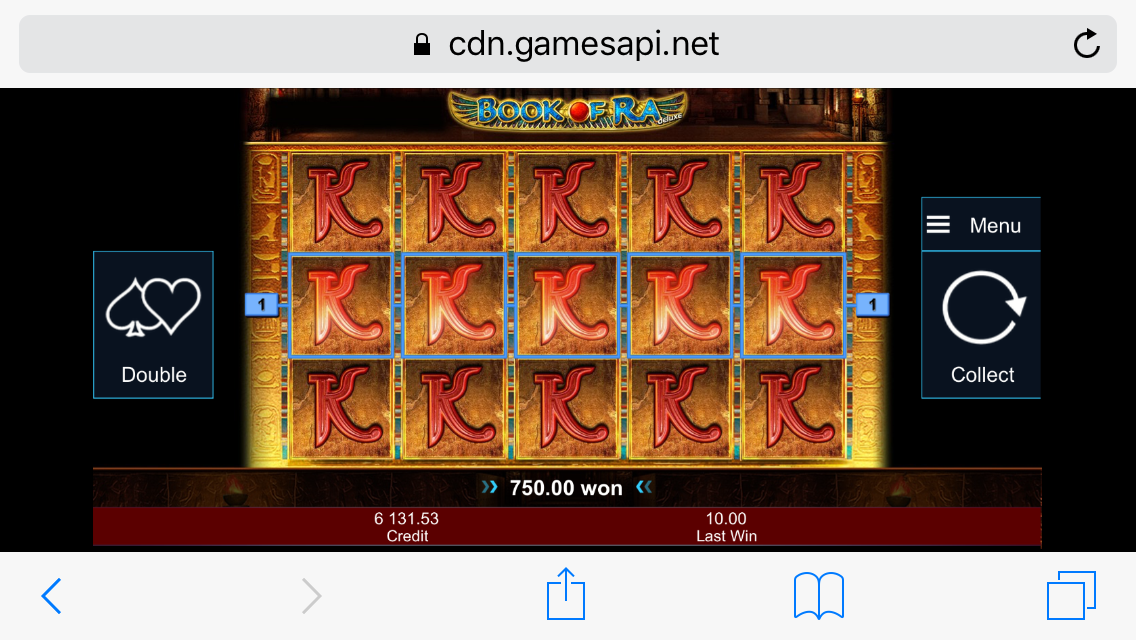Tap the Double gamble button
This screenshot has height=640, width=1136.
pyautogui.click(x=153, y=325)
